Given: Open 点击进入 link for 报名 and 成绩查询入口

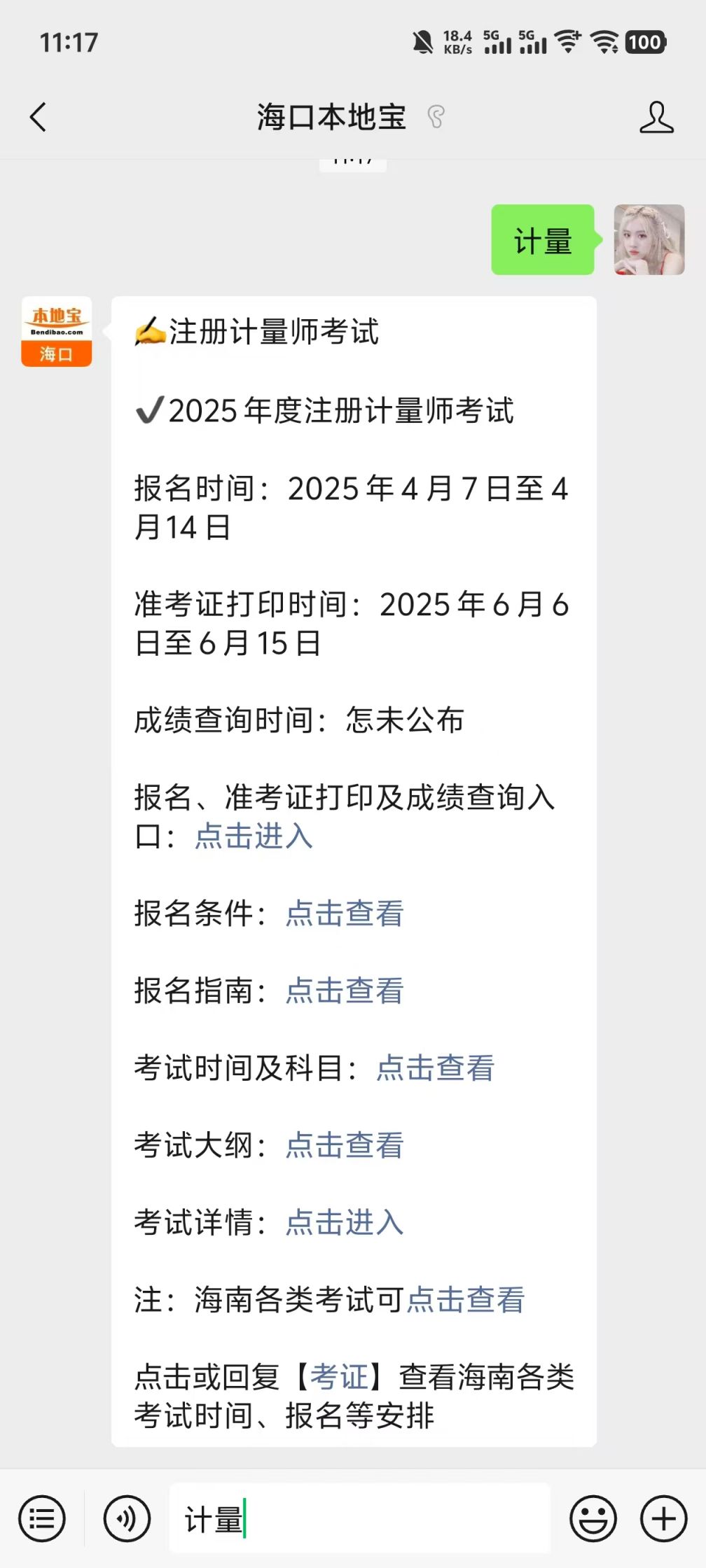Looking at the screenshot, I should pos(254,836).
